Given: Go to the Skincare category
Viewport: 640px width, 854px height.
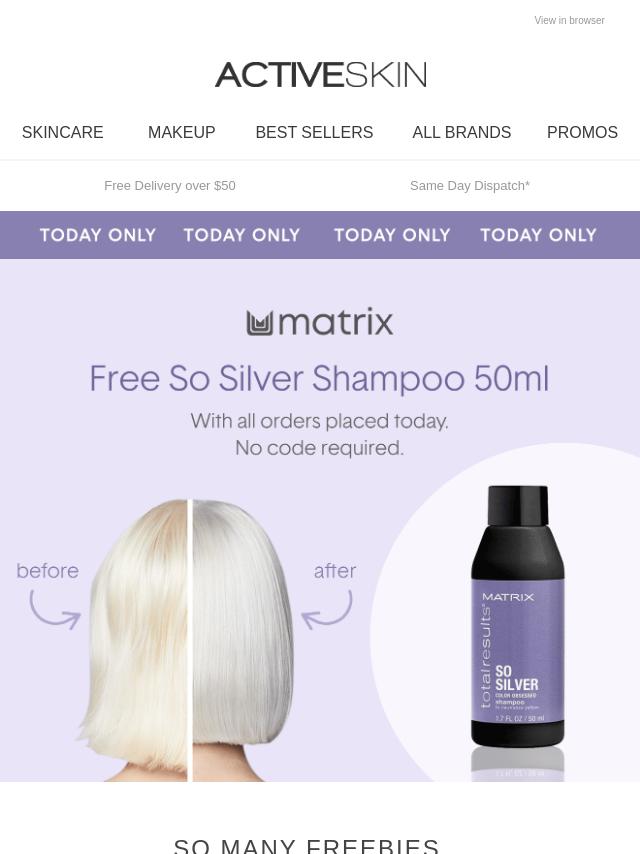Looking at the screenshot, I should tap(62, 132).
